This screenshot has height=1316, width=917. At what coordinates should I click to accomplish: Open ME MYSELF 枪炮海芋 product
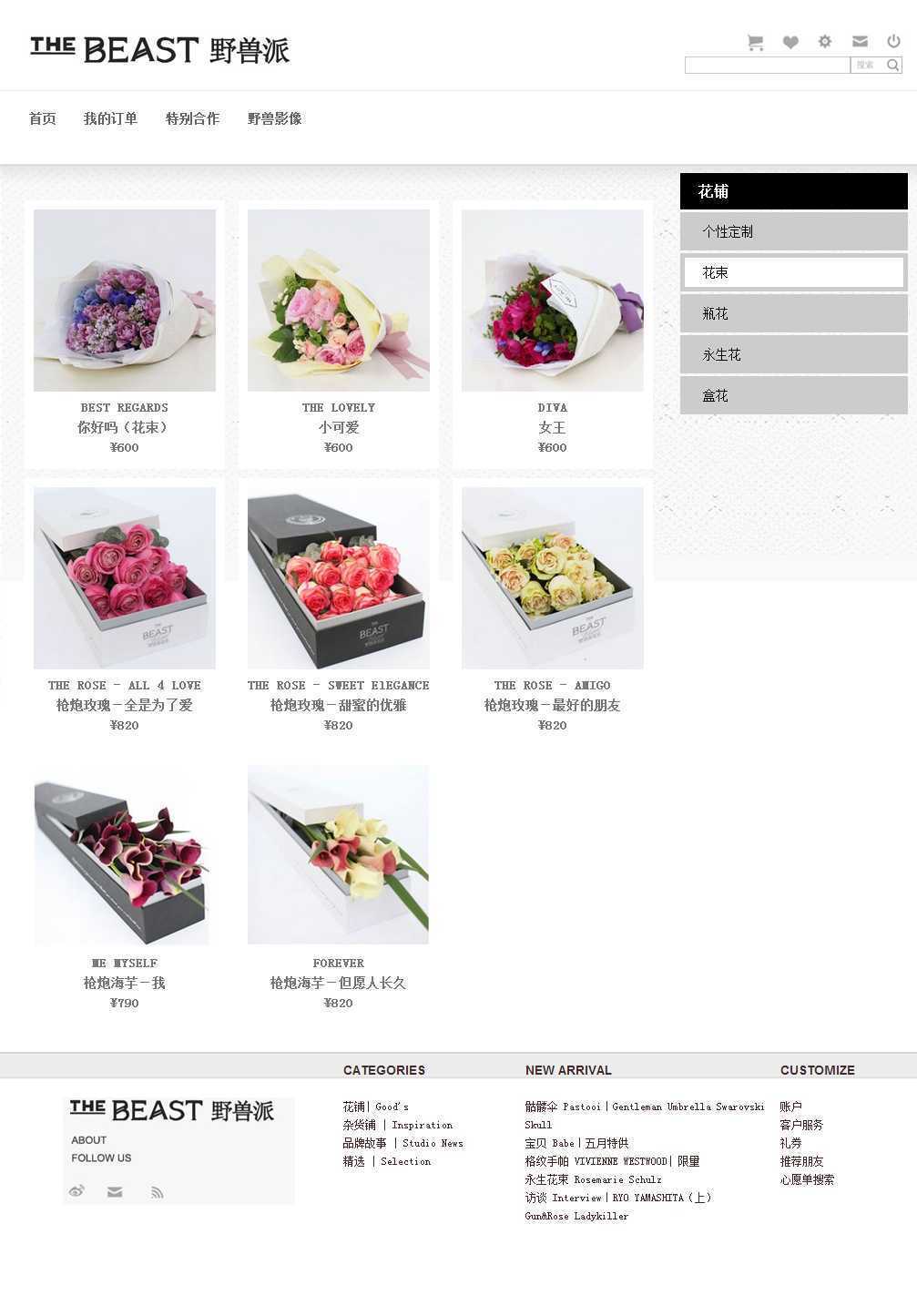(x=125, y=856)
